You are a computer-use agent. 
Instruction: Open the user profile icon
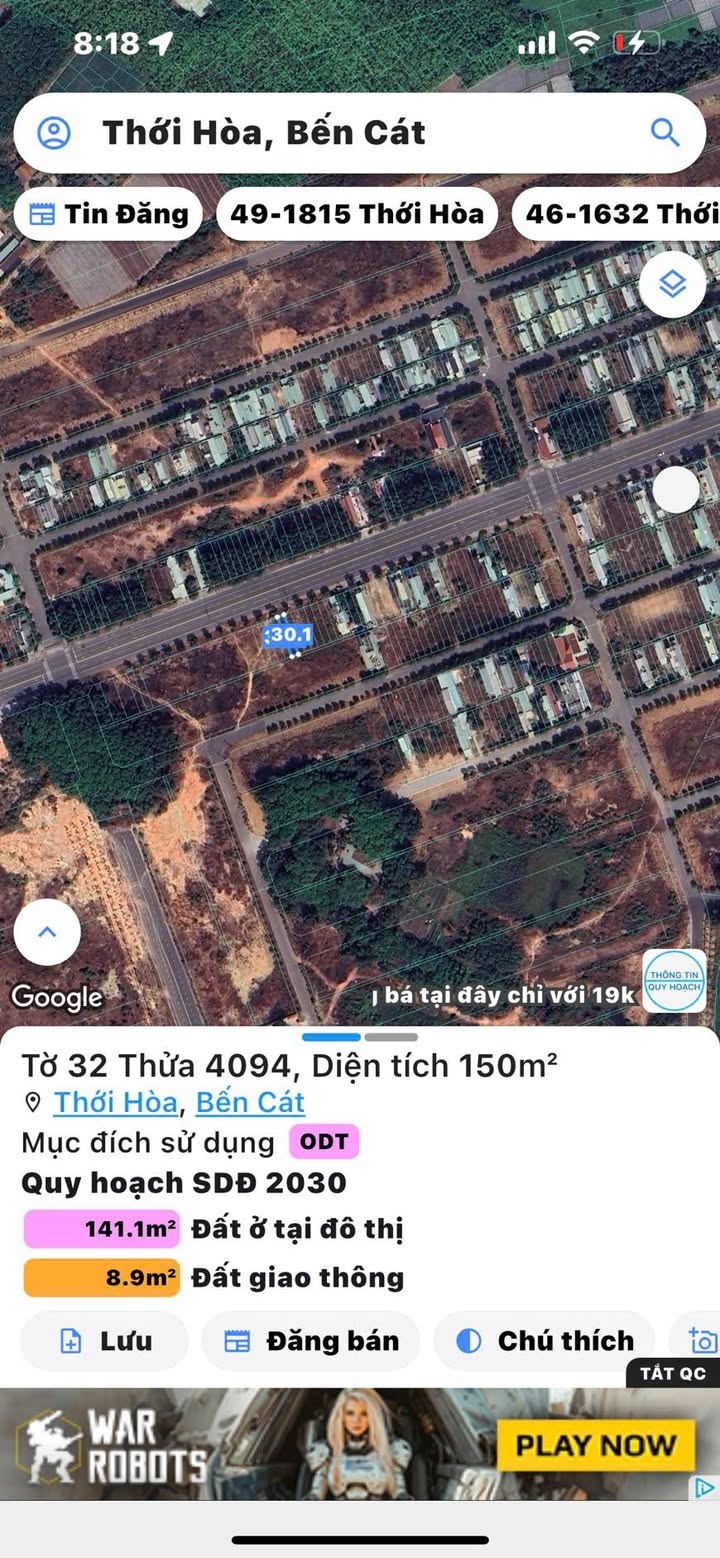click(x=54, y=133)
